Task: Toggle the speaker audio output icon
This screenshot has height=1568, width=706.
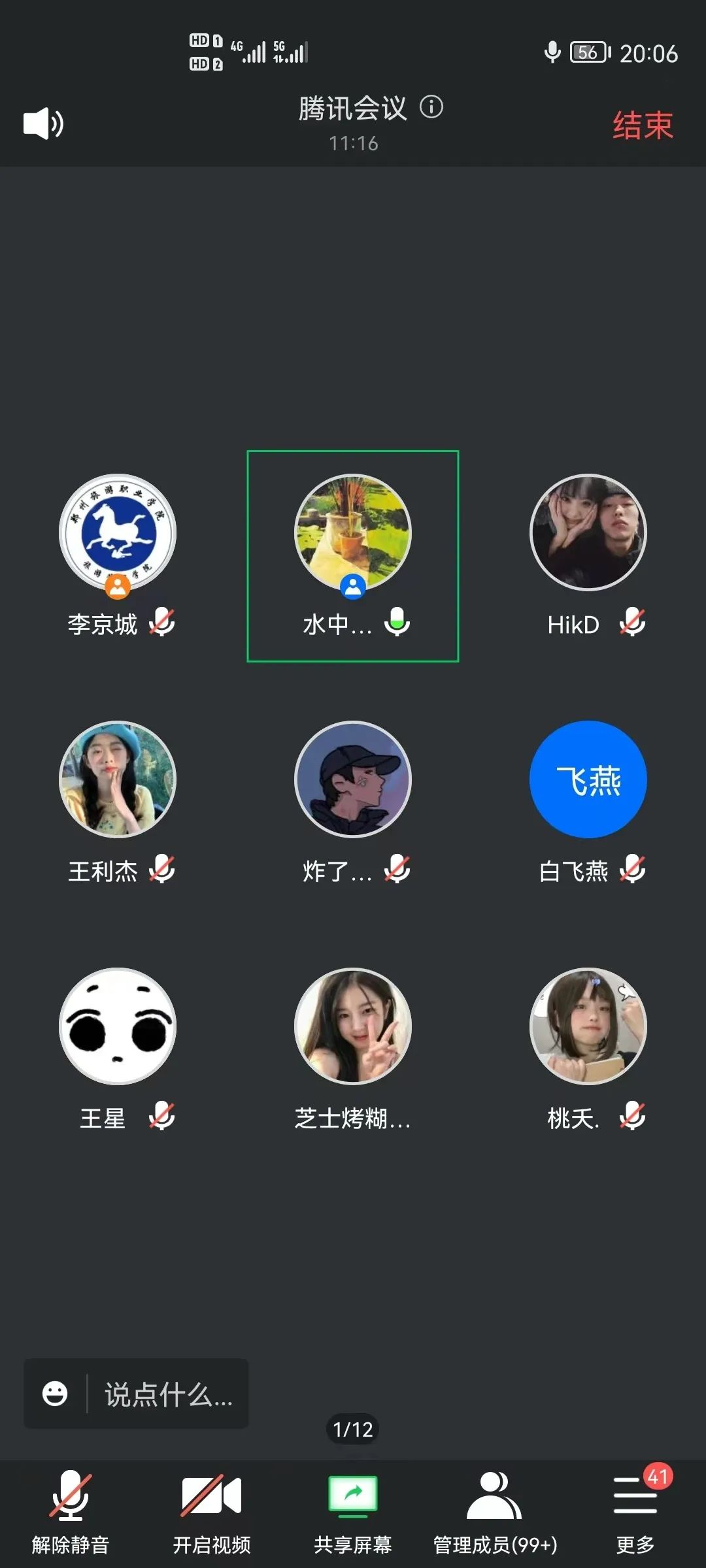Action: click(x=43, y=123)
